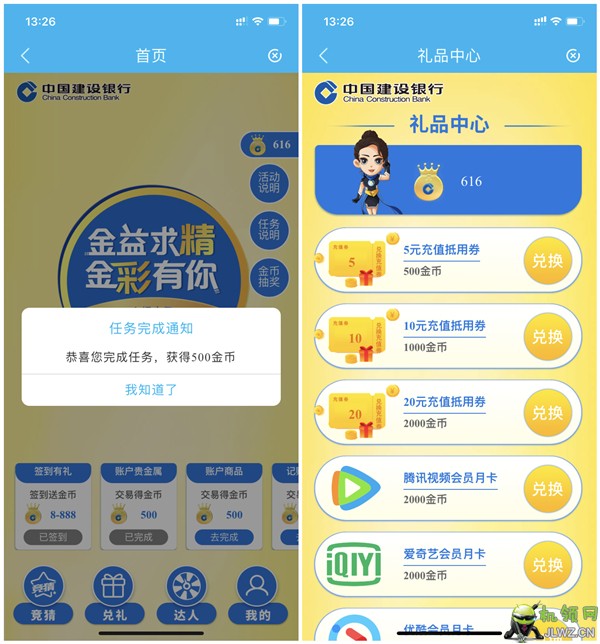Redeem the 20元充值抵用券 coupon
The width and height of the screenshot is (600, 644).
click(547, 412)
